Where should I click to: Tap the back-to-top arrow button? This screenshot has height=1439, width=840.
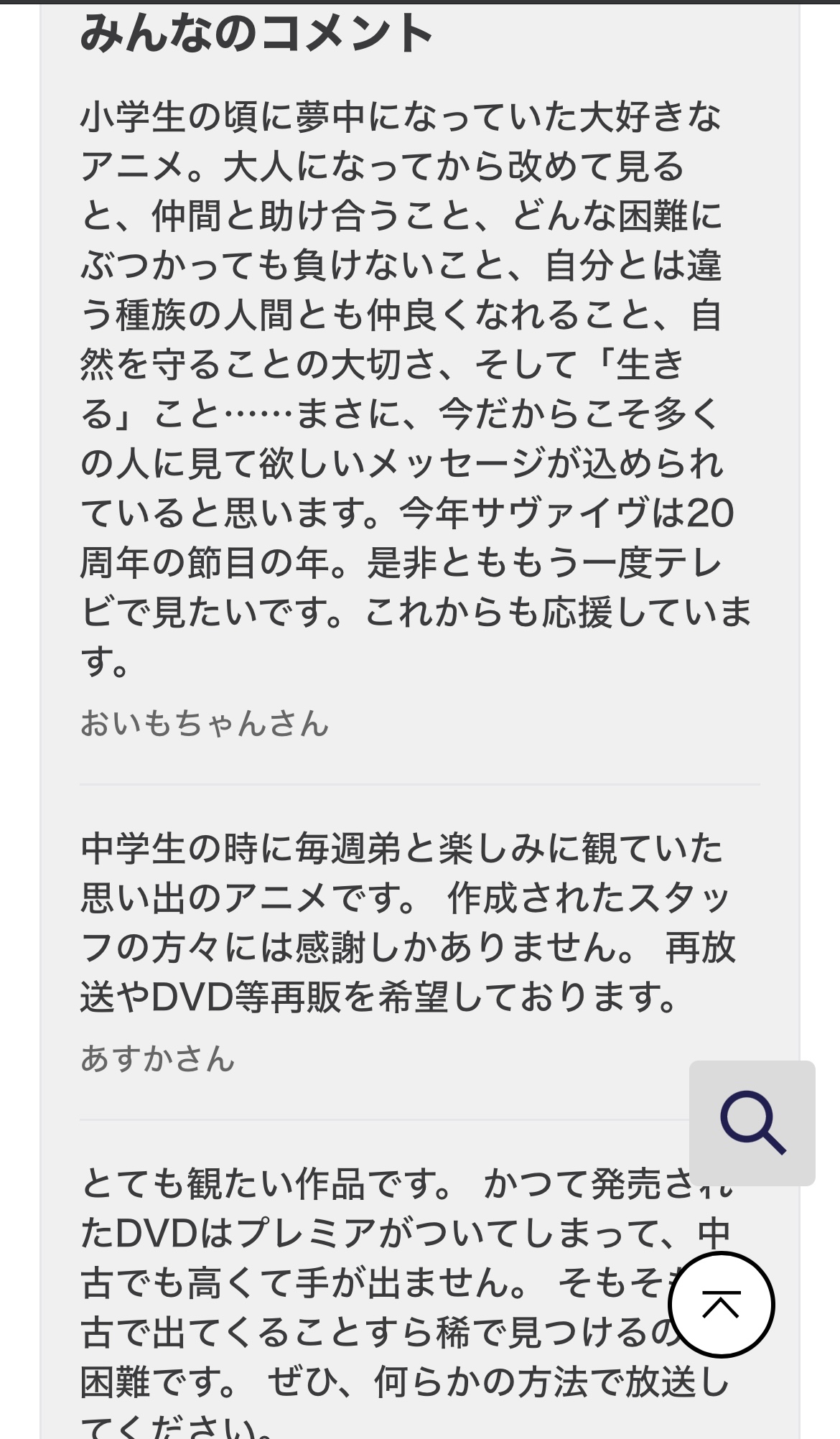point(722,1305)
